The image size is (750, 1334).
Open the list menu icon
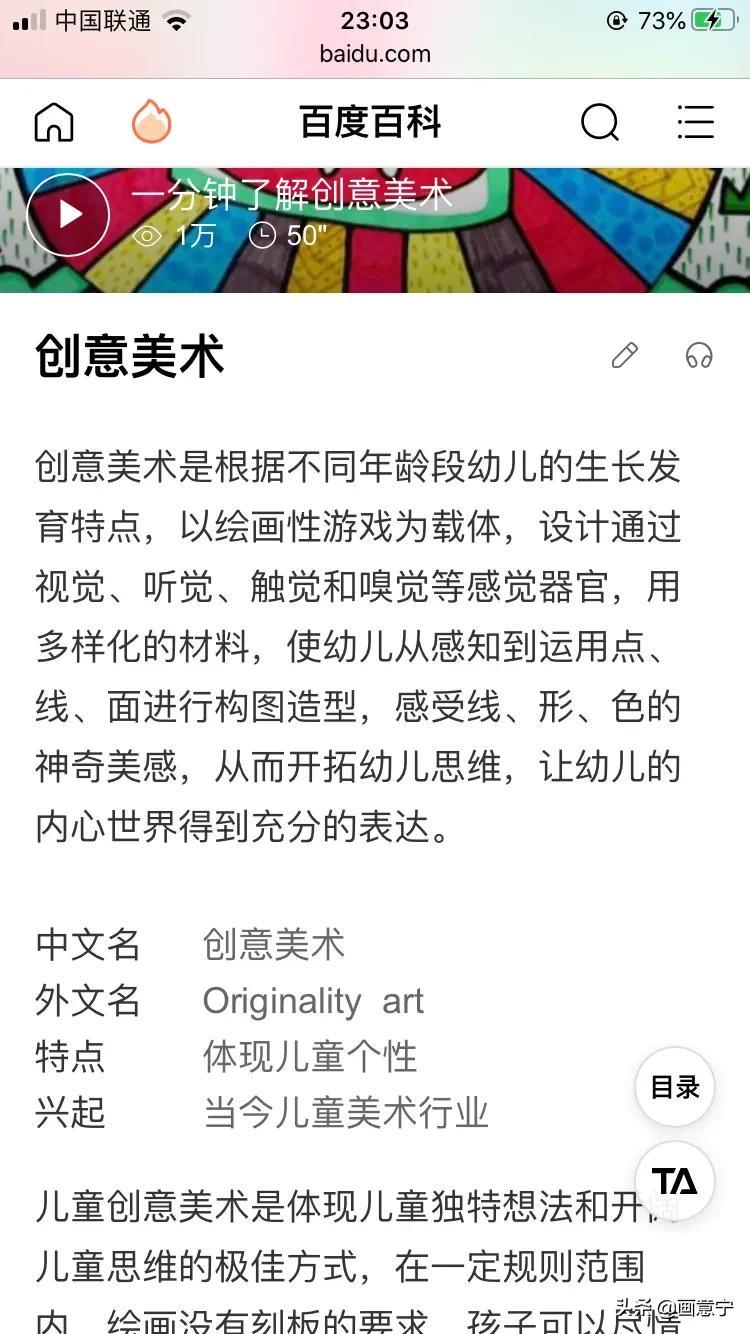(695, 123)
